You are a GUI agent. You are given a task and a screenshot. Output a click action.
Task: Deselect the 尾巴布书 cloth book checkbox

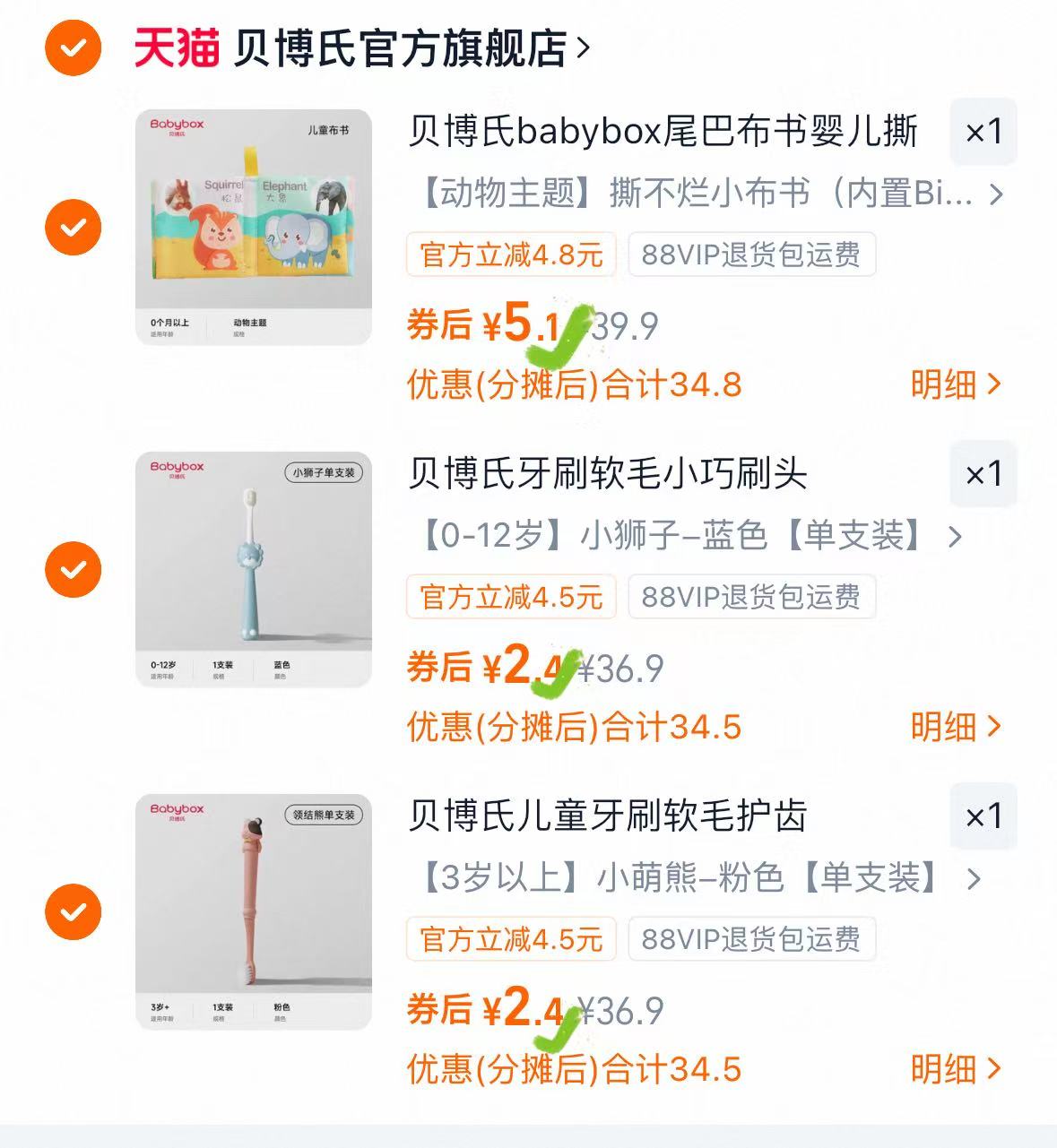[x=72, y=227]
